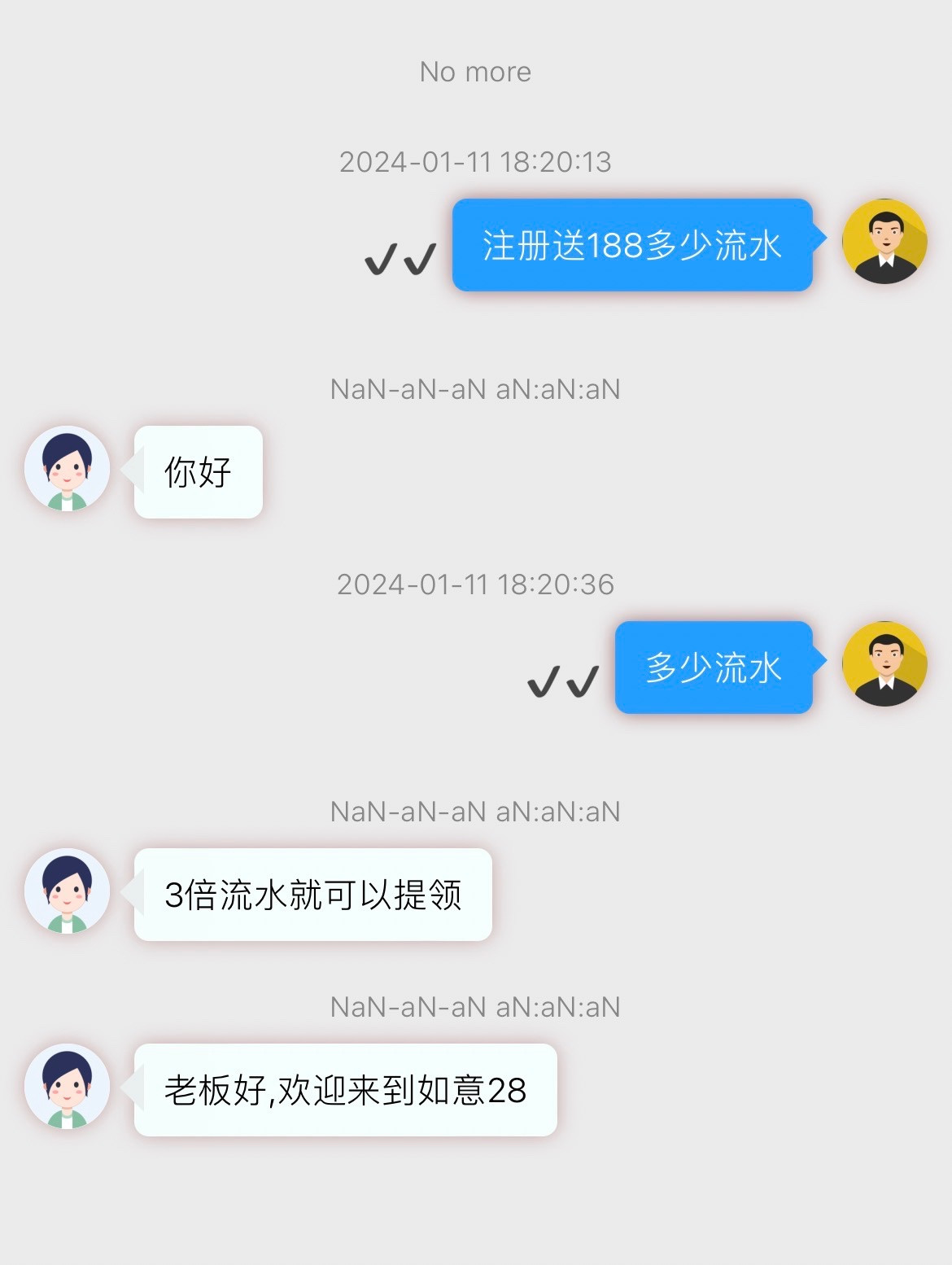This screenshot has width=952, height=1265.
Task: Open the agent avatar beside the 你好 message
Action: (67, 469)
